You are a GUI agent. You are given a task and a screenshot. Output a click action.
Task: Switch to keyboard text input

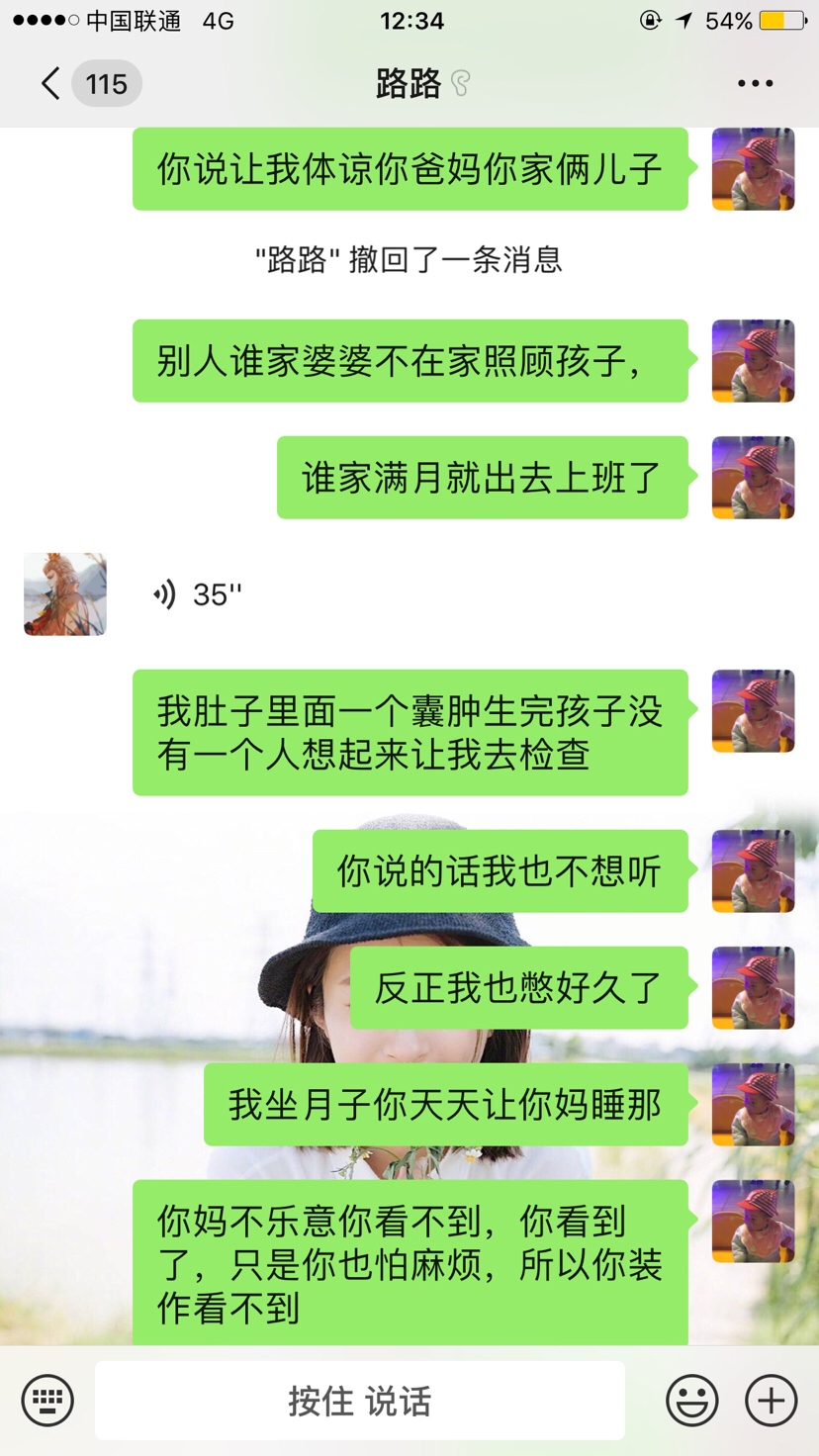47,1401
